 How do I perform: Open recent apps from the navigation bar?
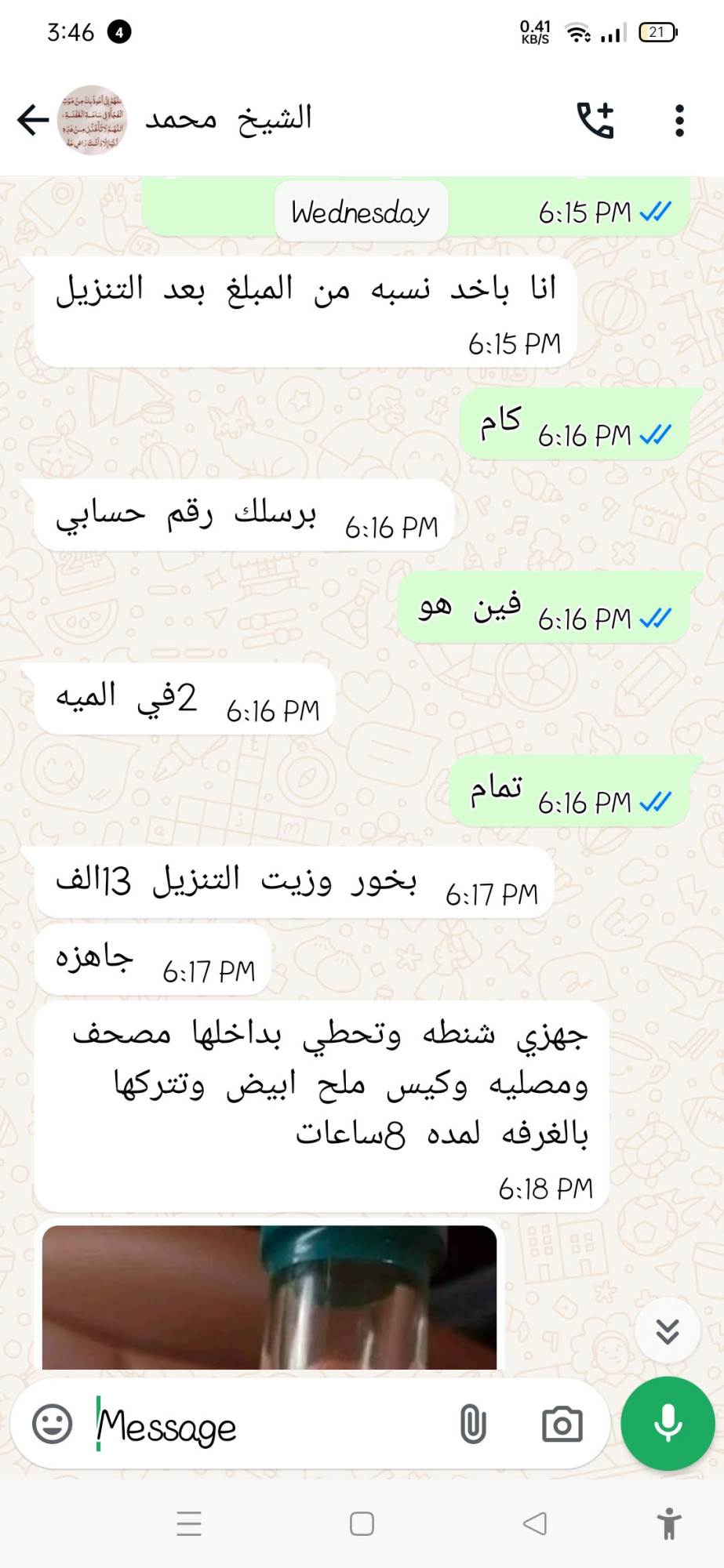click(189, 1523)
